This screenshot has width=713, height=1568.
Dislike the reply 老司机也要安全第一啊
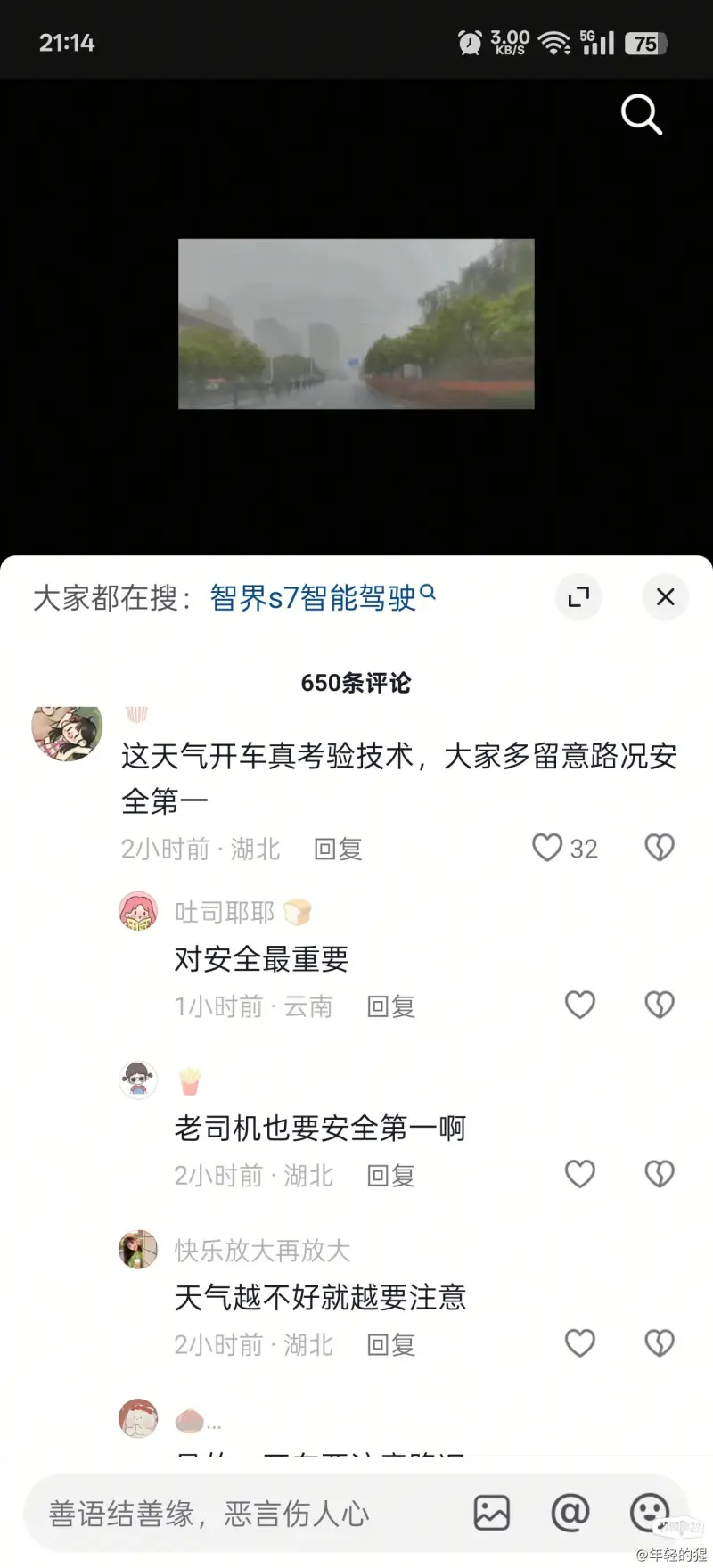[660, 1174]
